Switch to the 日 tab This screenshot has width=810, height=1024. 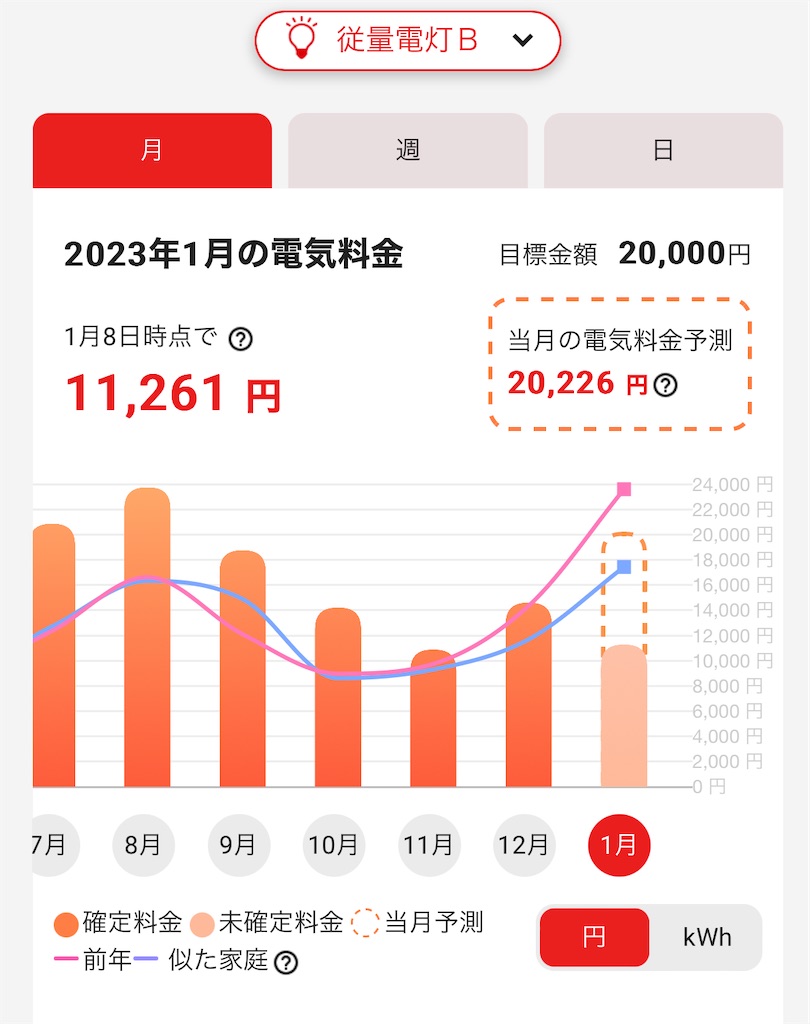click(x=663, y=151)
